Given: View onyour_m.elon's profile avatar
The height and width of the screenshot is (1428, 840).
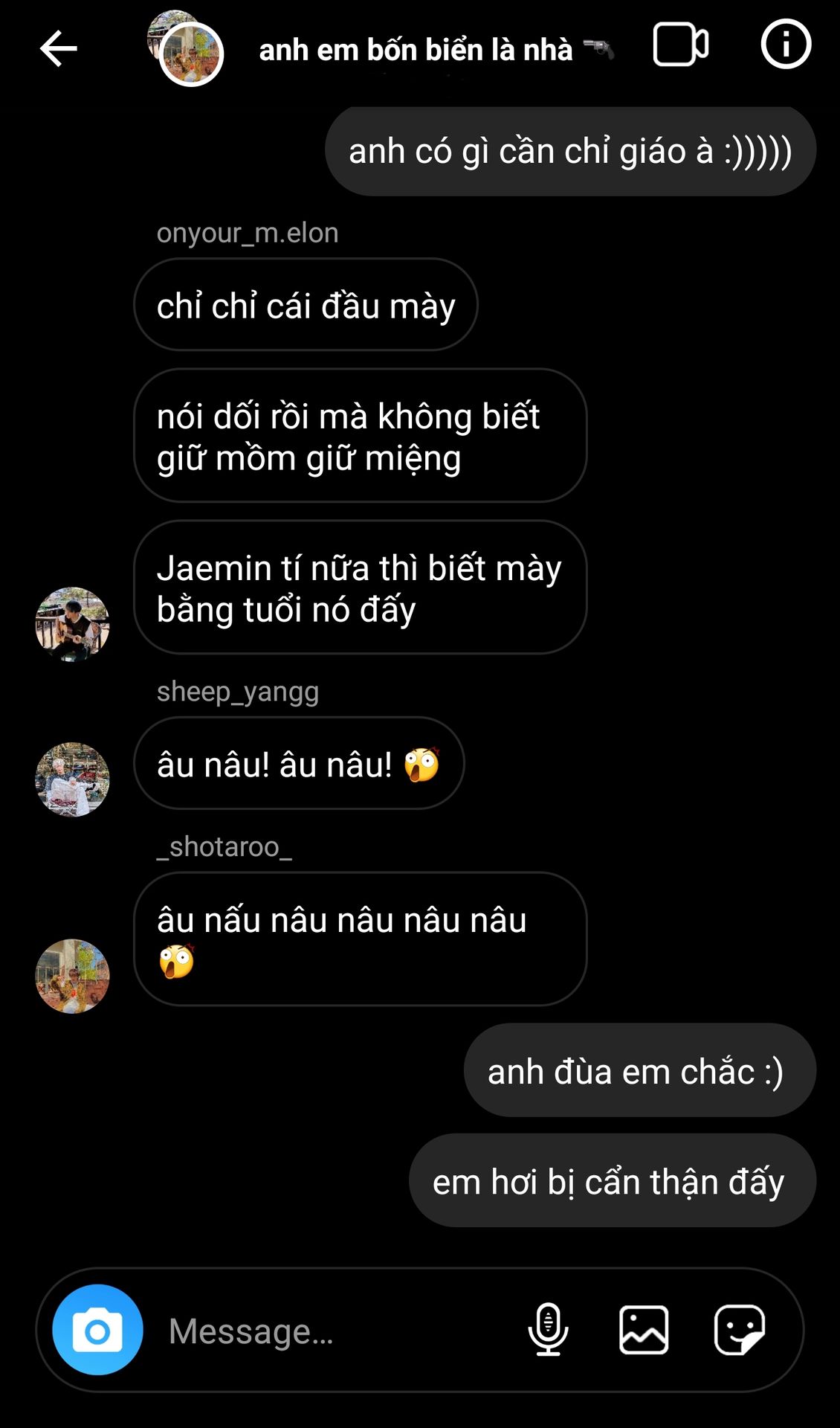Looking at the screenshot, I should (72, 624).
